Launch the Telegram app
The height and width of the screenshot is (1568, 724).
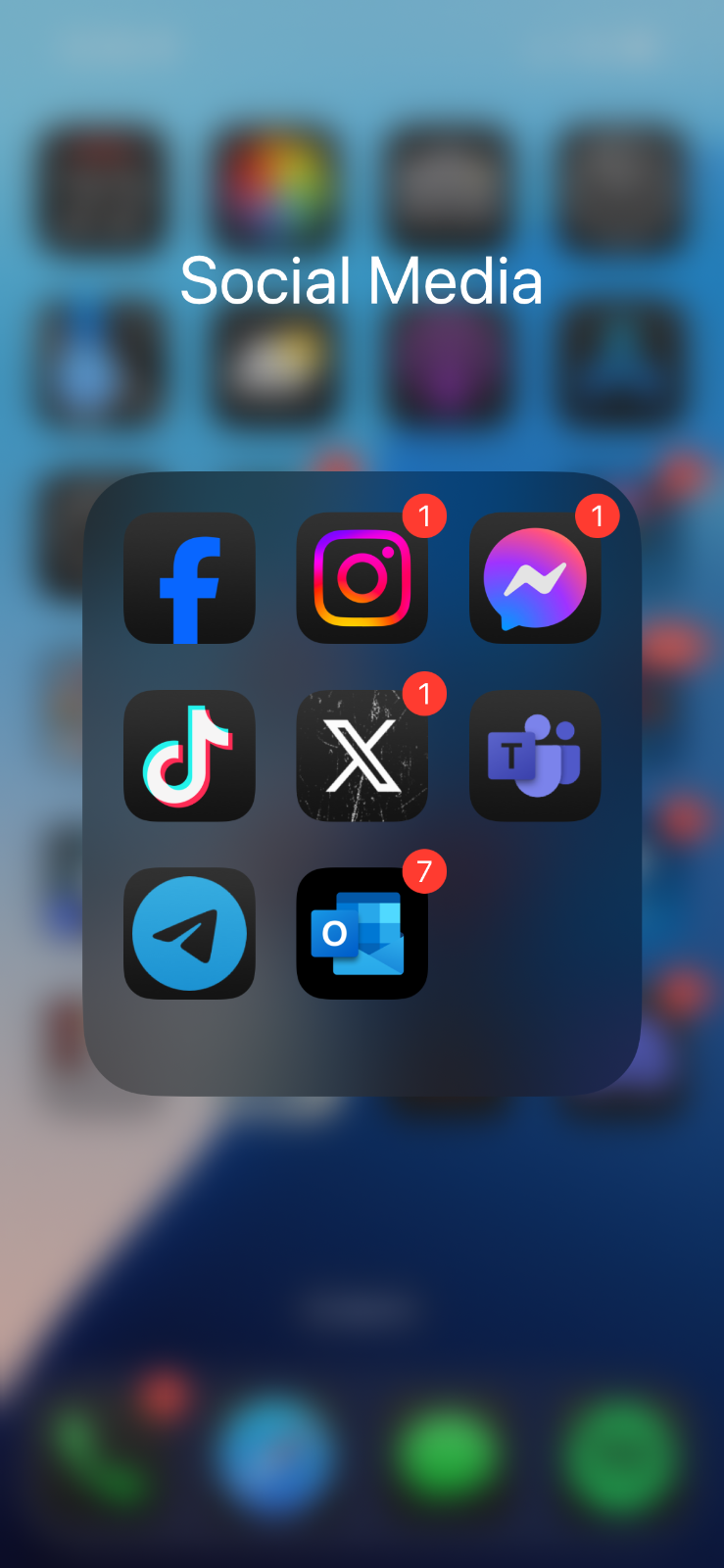189,933
